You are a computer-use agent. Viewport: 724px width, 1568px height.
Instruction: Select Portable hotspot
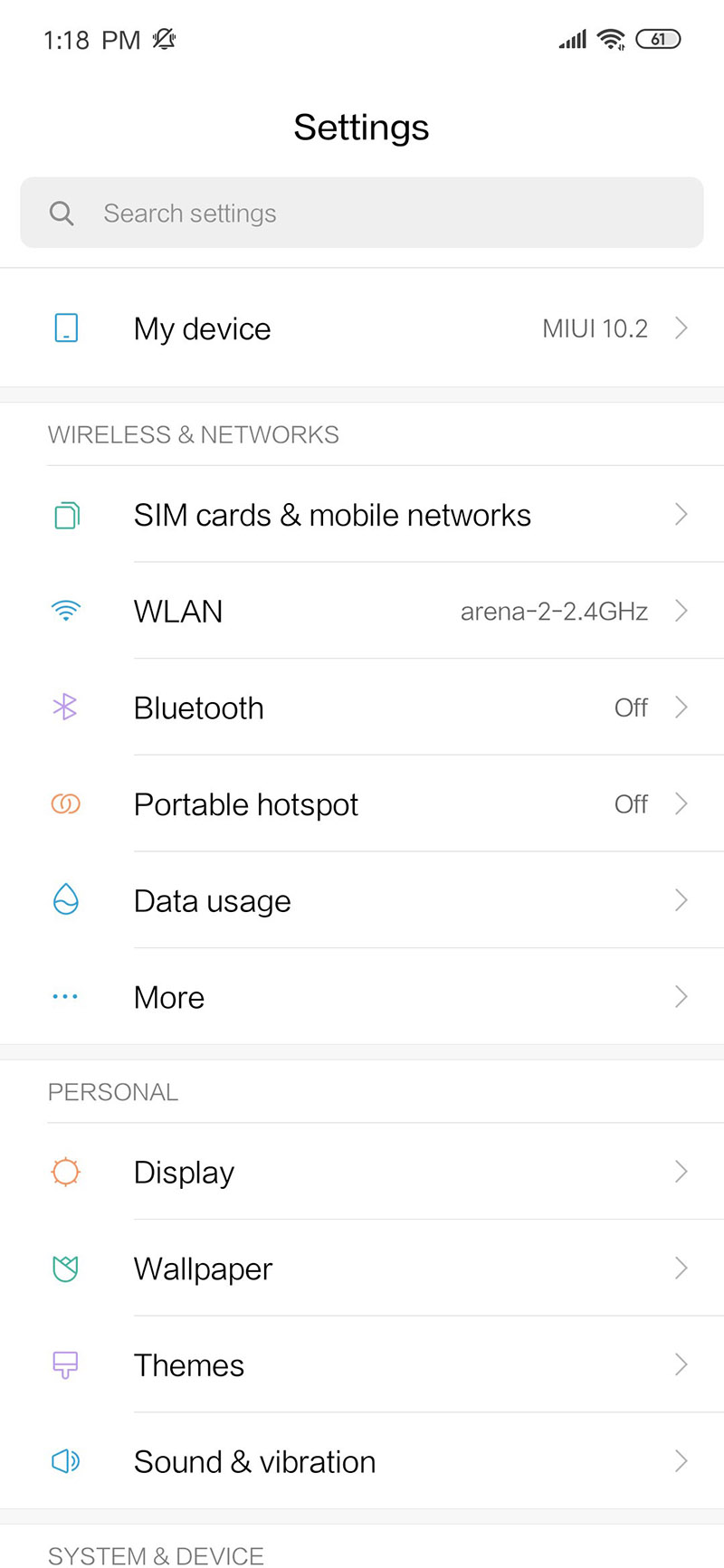(x=362, y=804)
